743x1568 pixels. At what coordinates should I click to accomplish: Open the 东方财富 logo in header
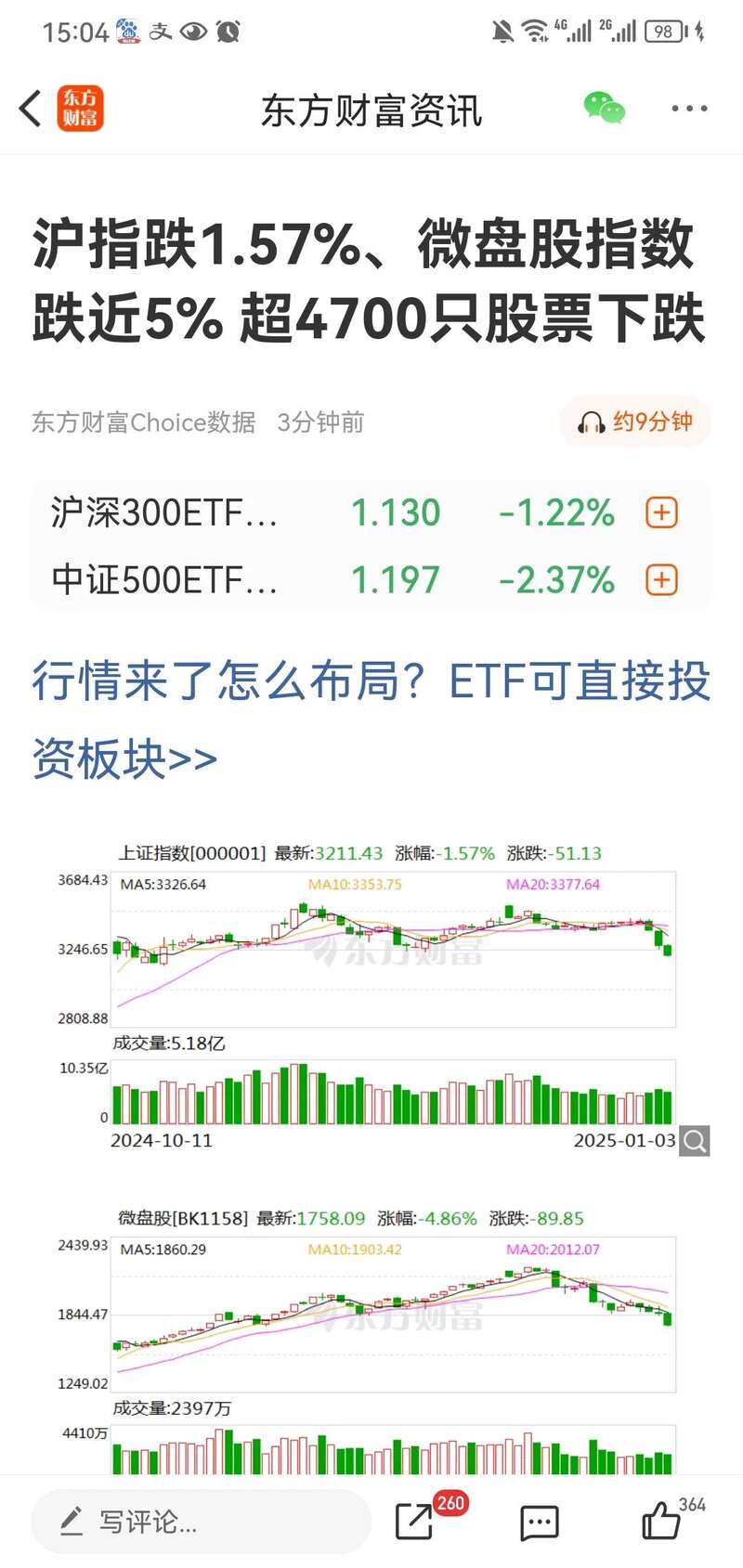[x=80, y=109]
